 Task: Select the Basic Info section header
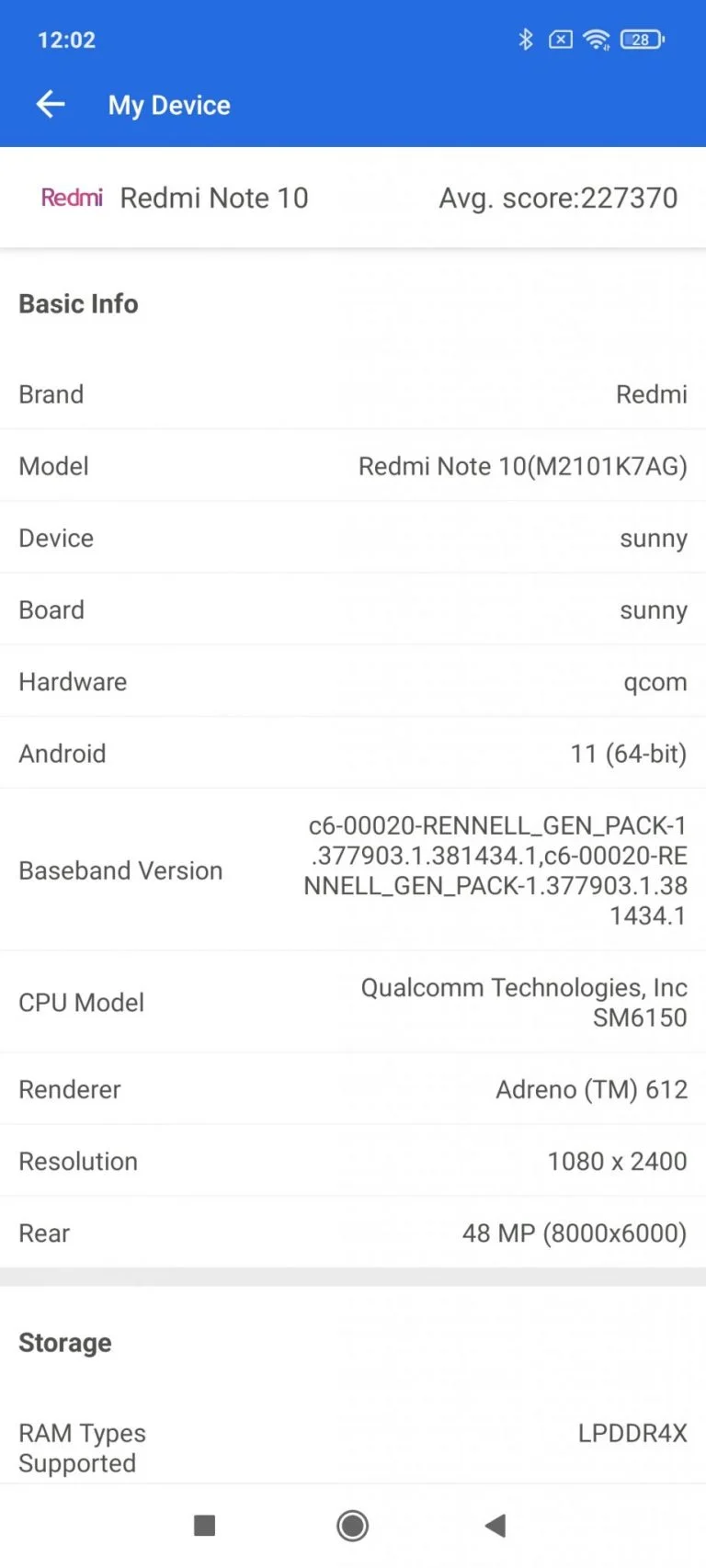click(78, 303)
